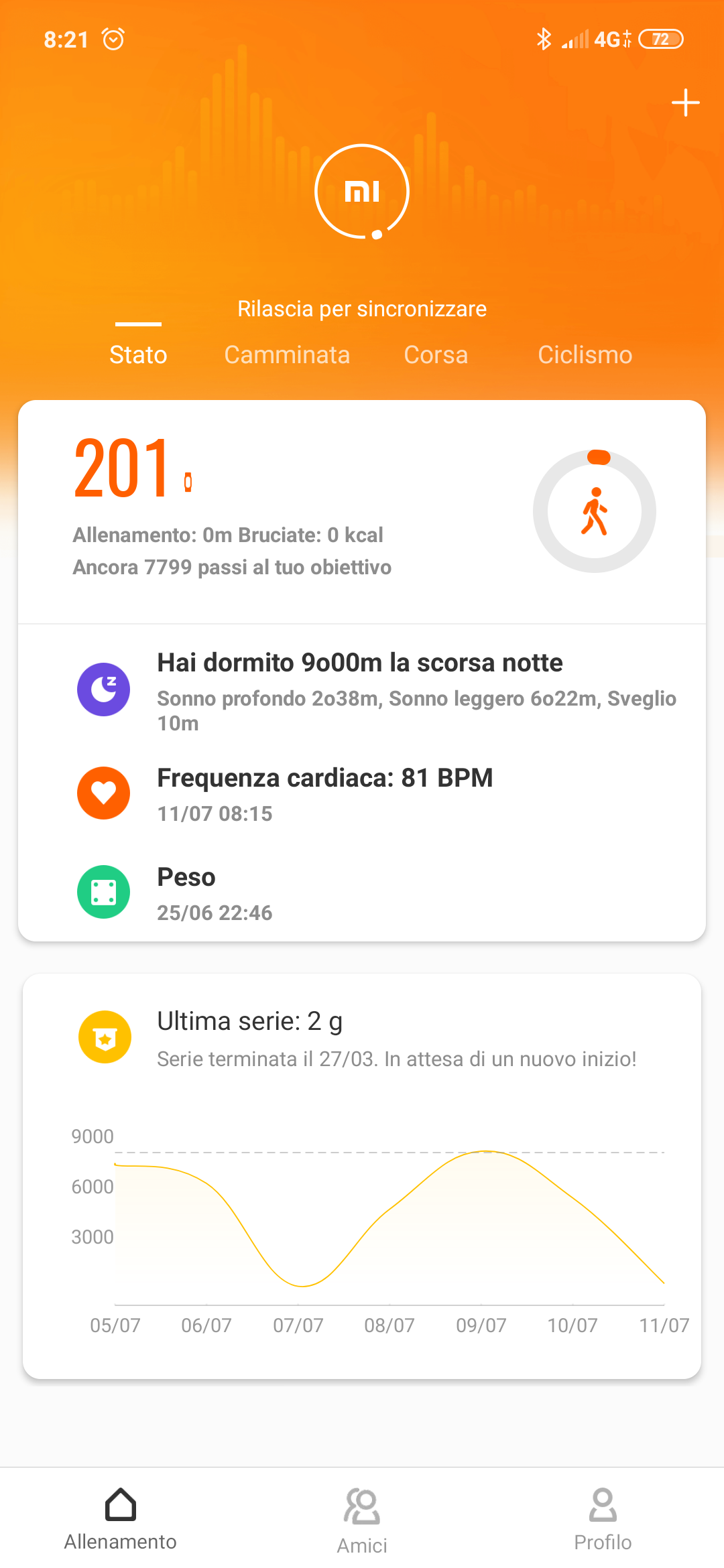Go to the Stato tab
The image size is (724, 1568).
(x=138, y=354)
